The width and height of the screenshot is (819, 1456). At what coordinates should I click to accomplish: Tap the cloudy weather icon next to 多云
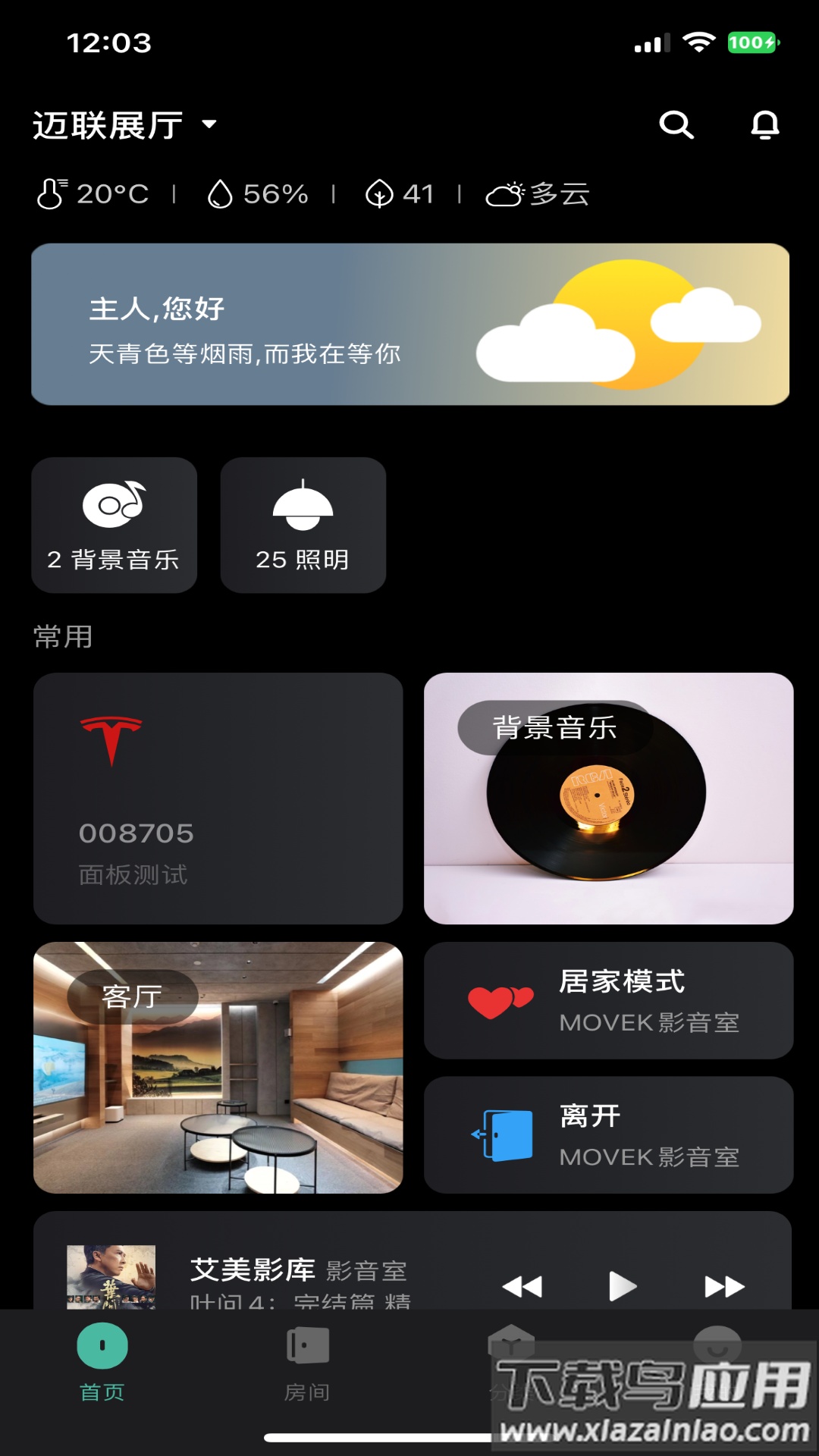pos(507,194)
